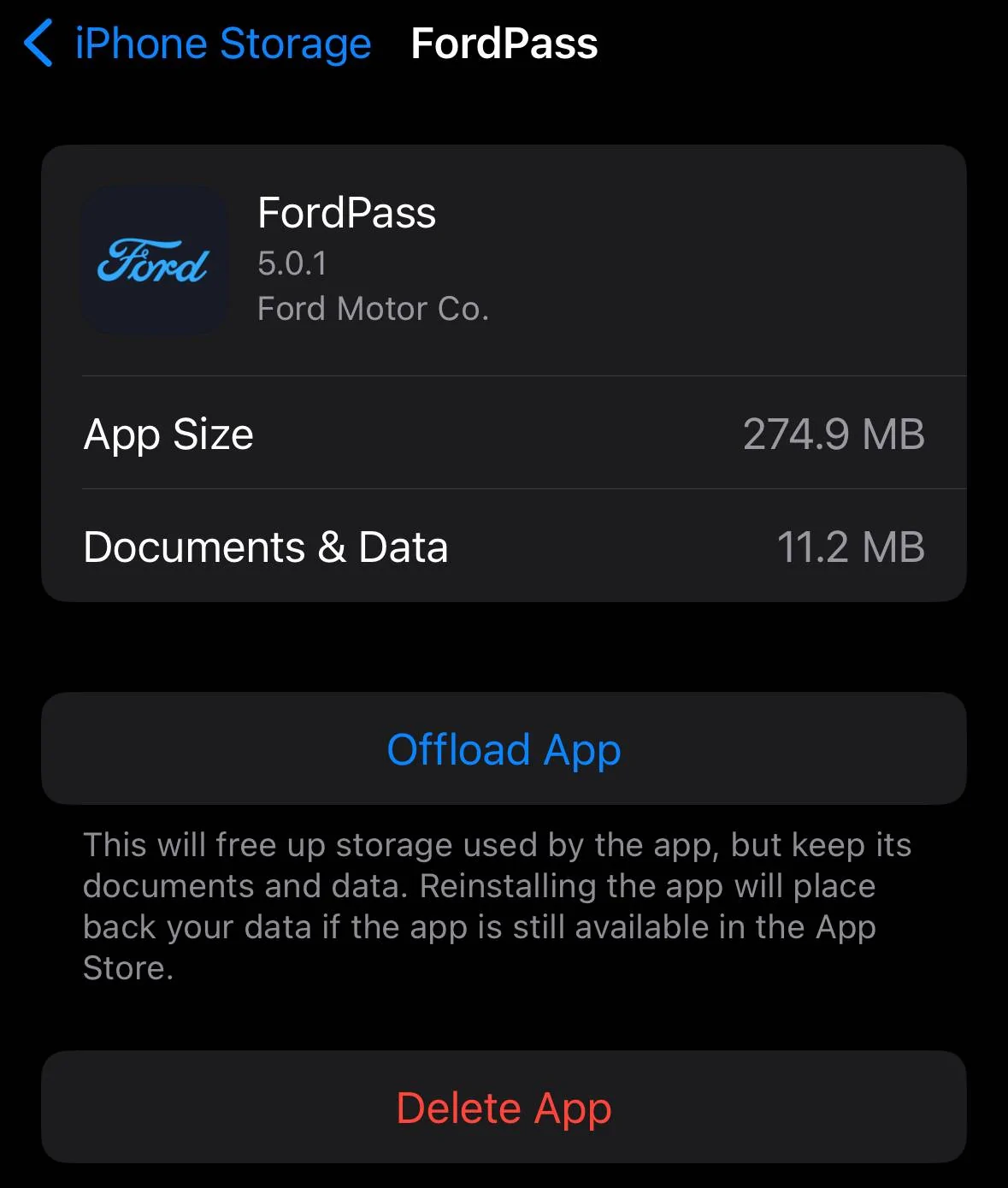Tap the Ford Motor Co. developer name
Image resolution: width=1008 pixels, height=1188 pixels.
pos(374,309)
